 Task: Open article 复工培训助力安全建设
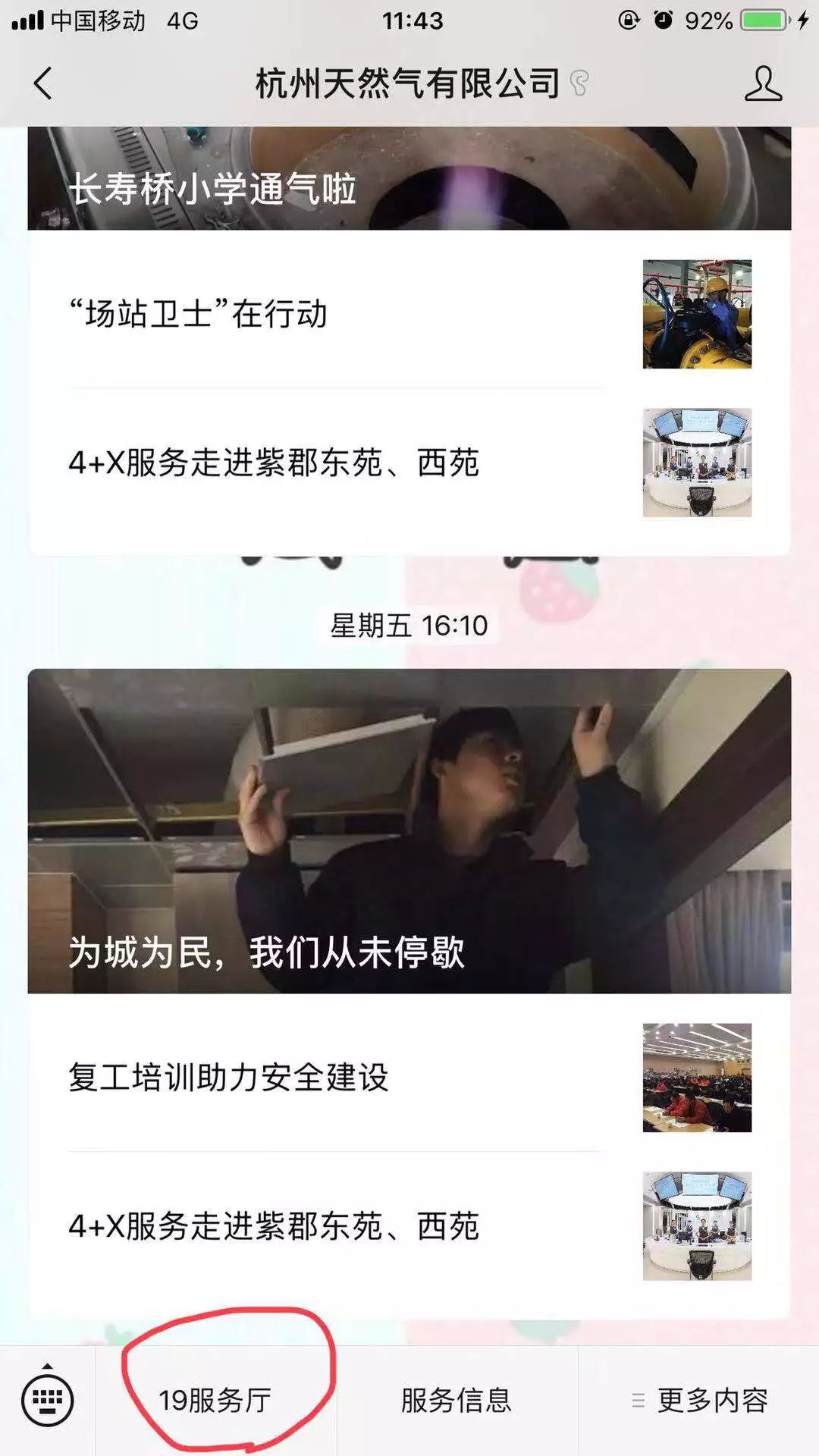pos(409,1077)
